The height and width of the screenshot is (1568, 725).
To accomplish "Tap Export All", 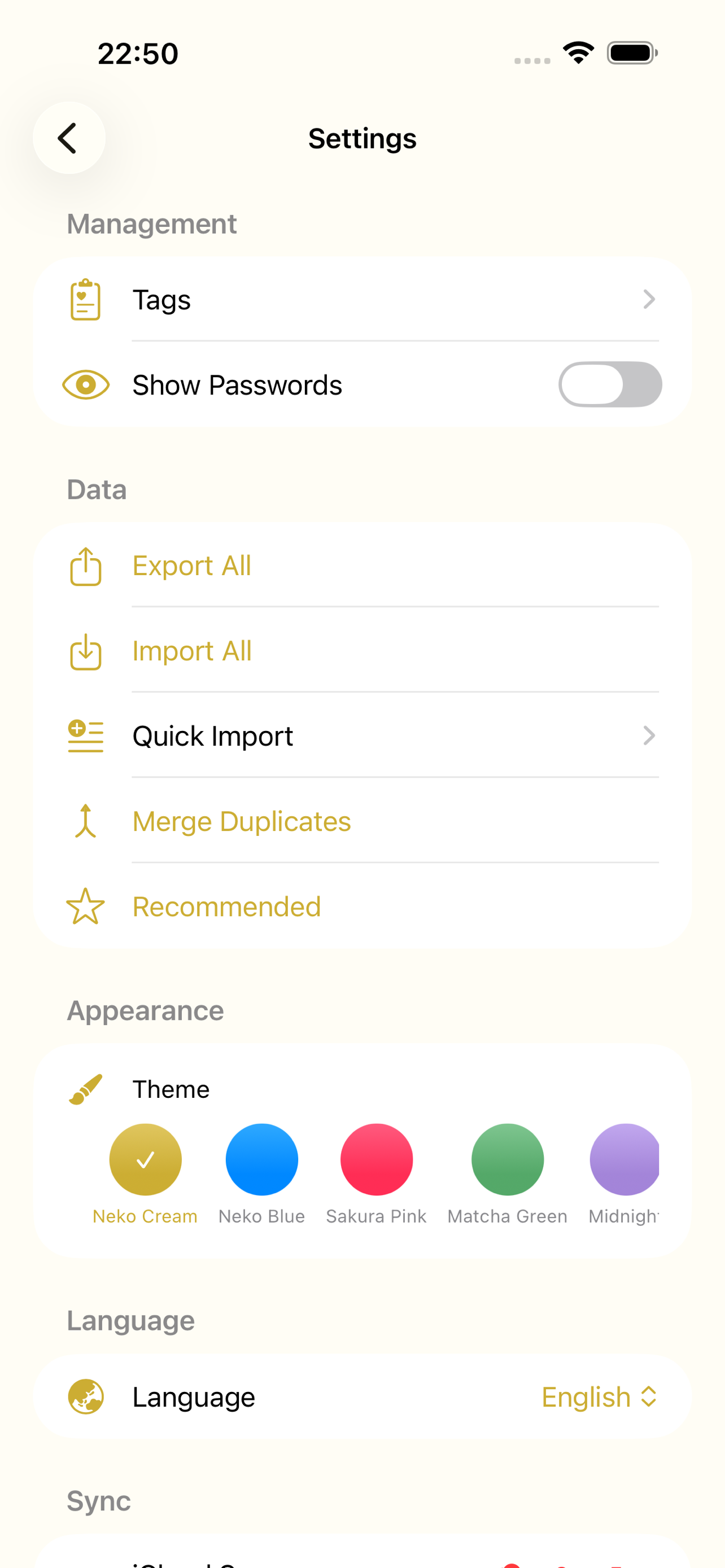I will click(192, 566).
